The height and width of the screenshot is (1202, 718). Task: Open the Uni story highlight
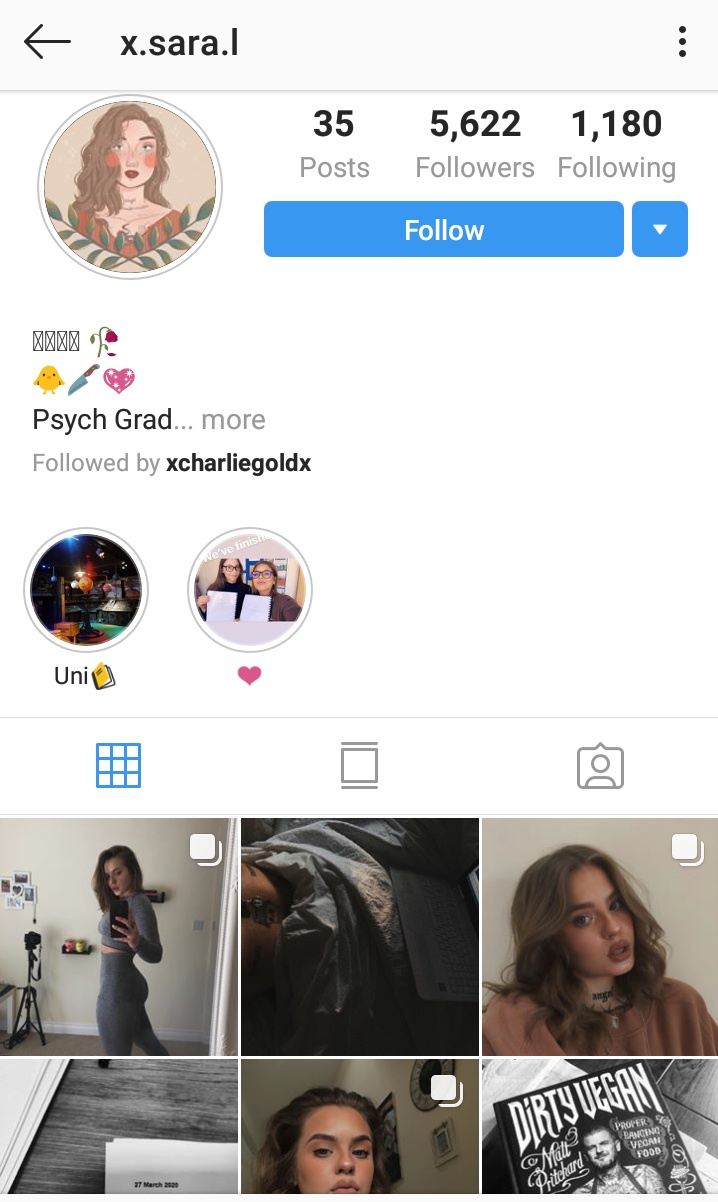coord(86,608)
